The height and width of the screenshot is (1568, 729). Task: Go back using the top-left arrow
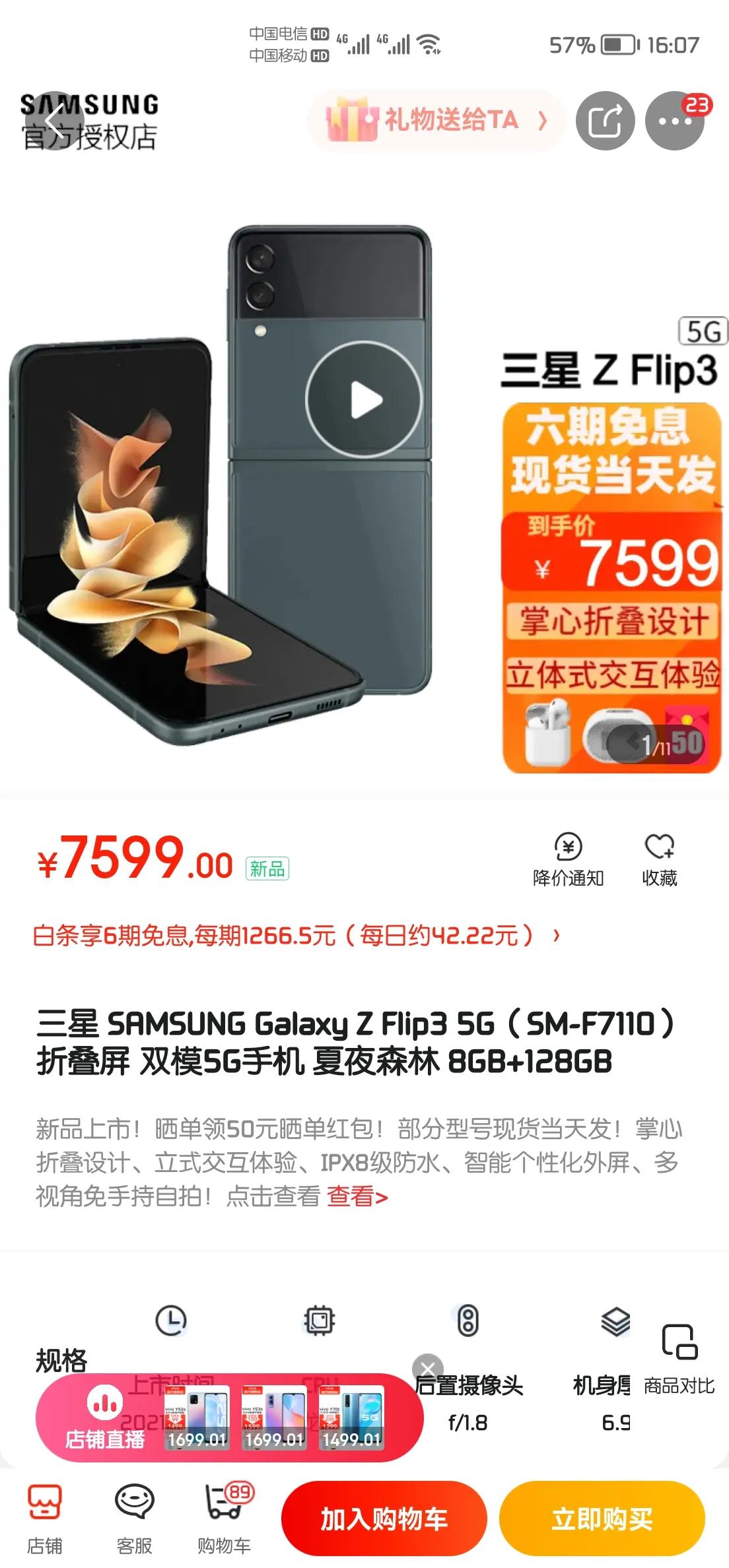point(55,121)
